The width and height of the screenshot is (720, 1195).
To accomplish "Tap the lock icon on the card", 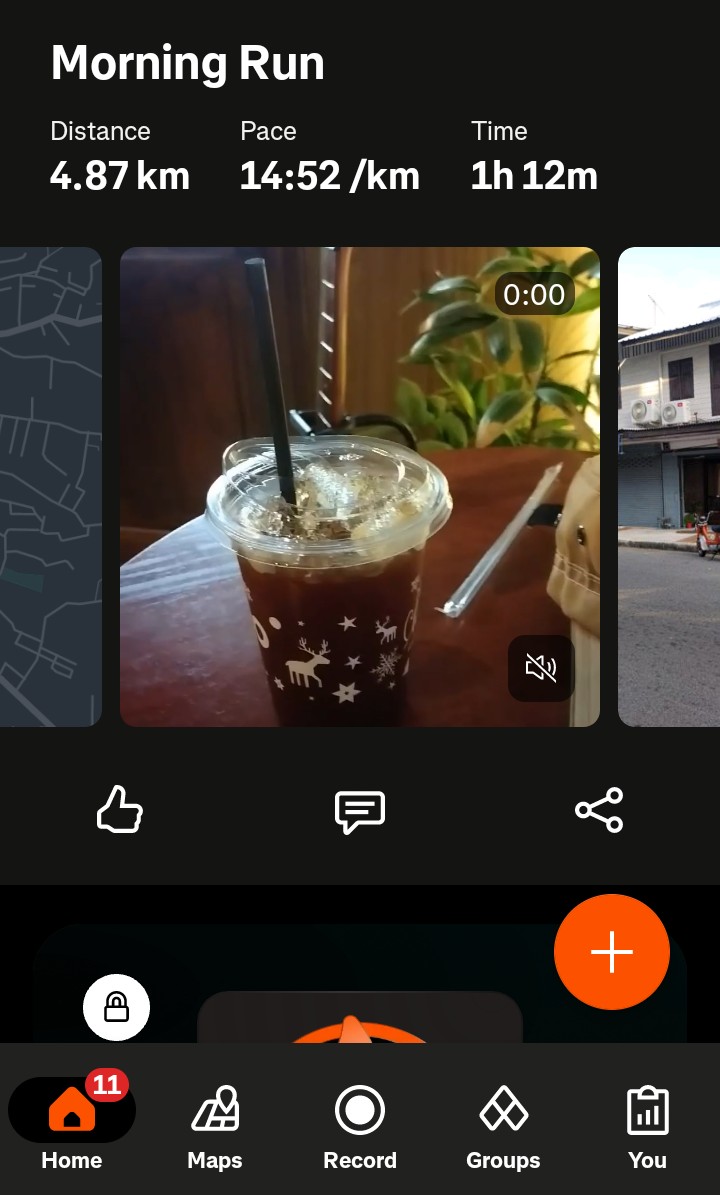I will coord(117,1007).
